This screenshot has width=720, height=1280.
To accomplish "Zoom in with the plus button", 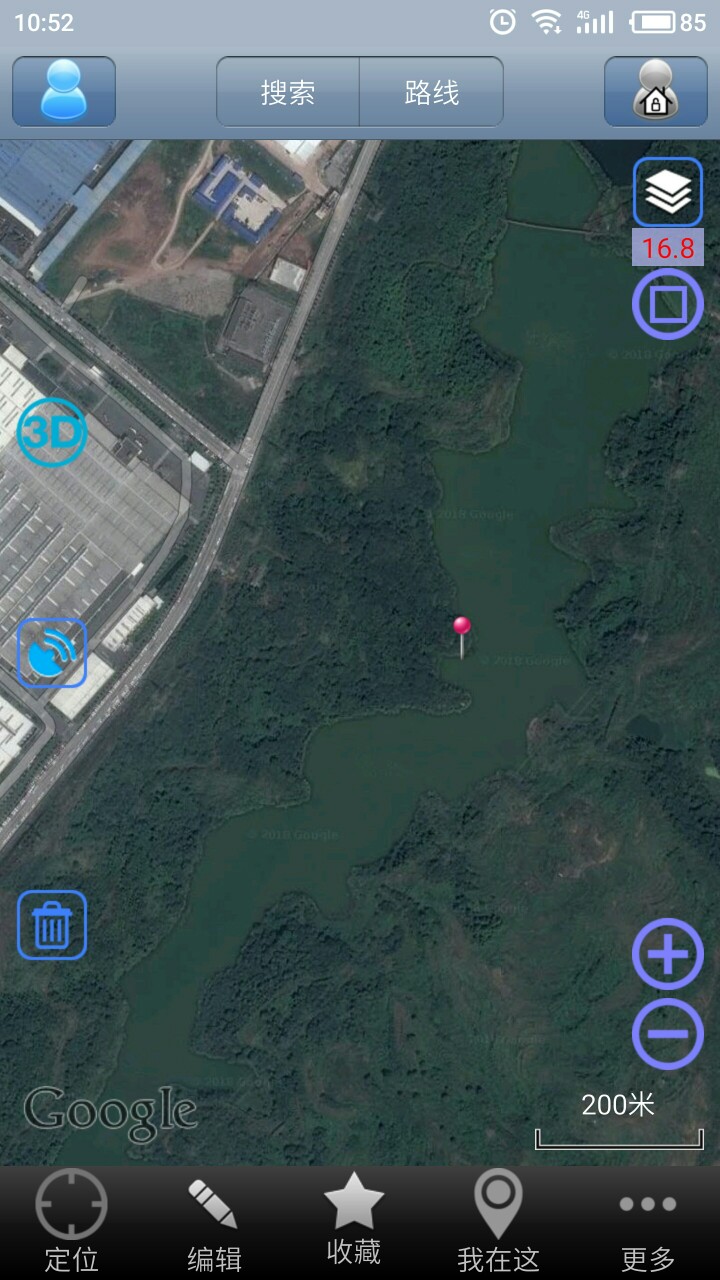I will tap(668, 954).
